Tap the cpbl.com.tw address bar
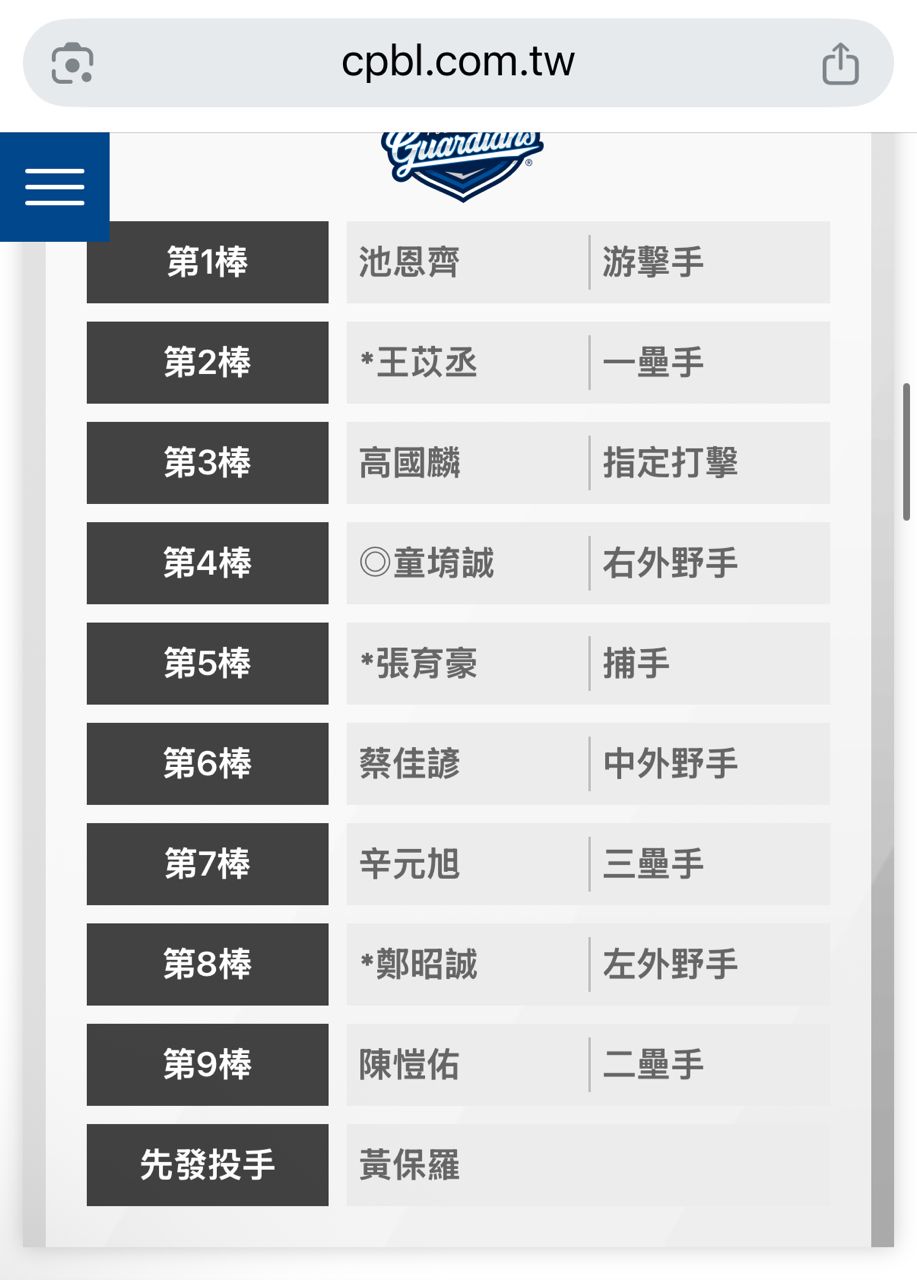 (457, 63)
